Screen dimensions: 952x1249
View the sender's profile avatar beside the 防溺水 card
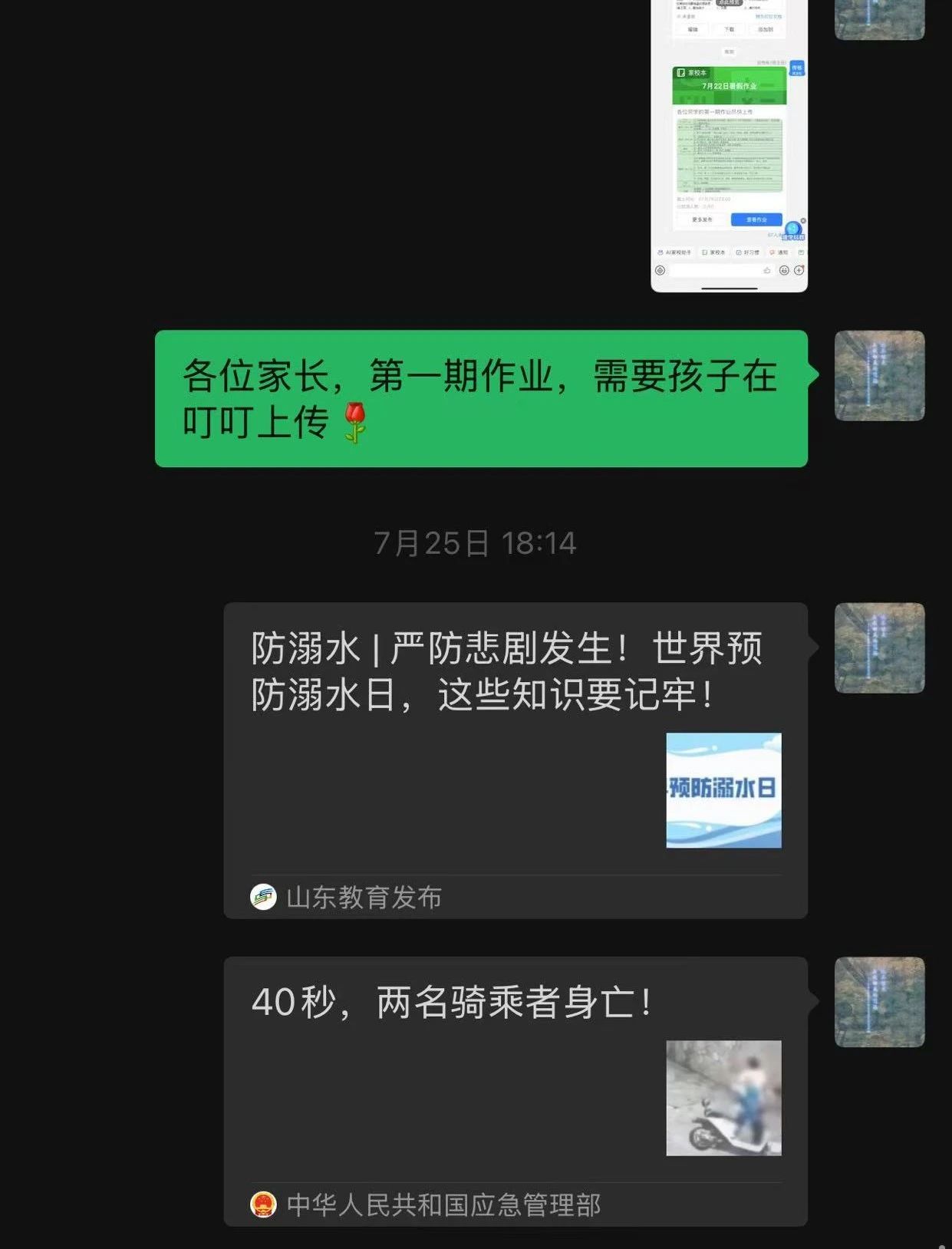pos(879,648)
